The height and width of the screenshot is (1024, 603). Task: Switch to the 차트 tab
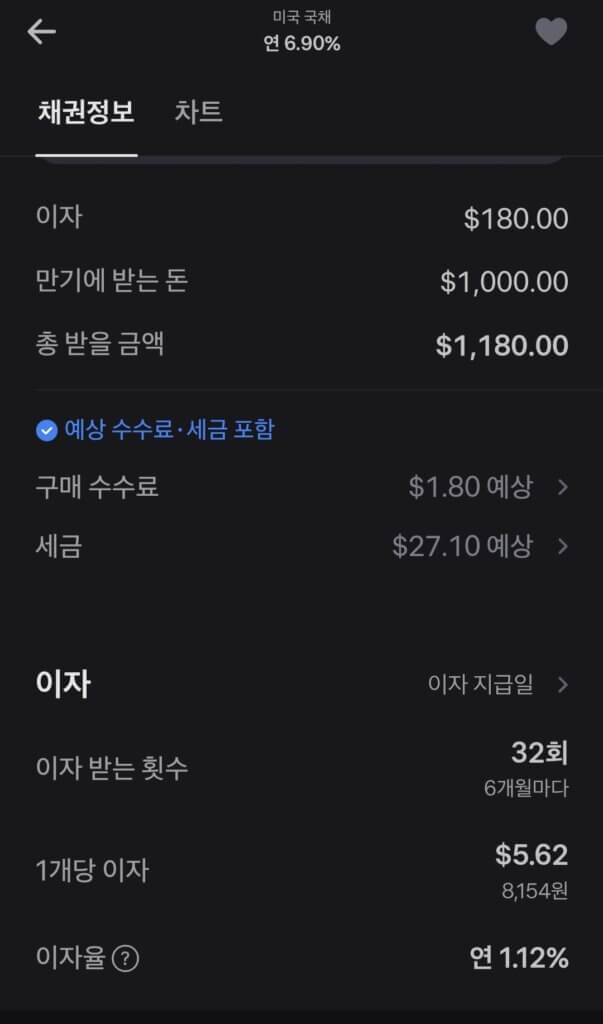[x=198, y=112]
